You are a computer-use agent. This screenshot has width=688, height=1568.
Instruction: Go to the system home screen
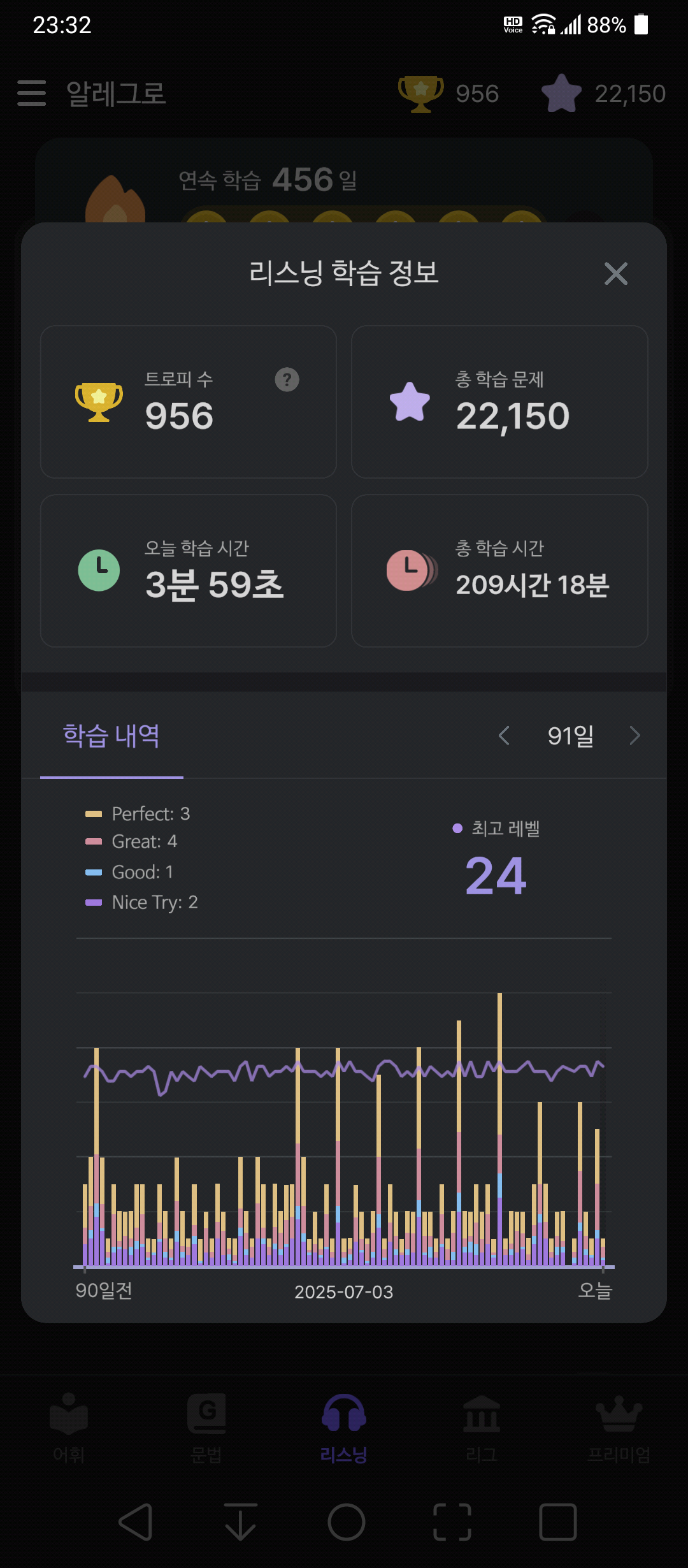click(347, 1522)
